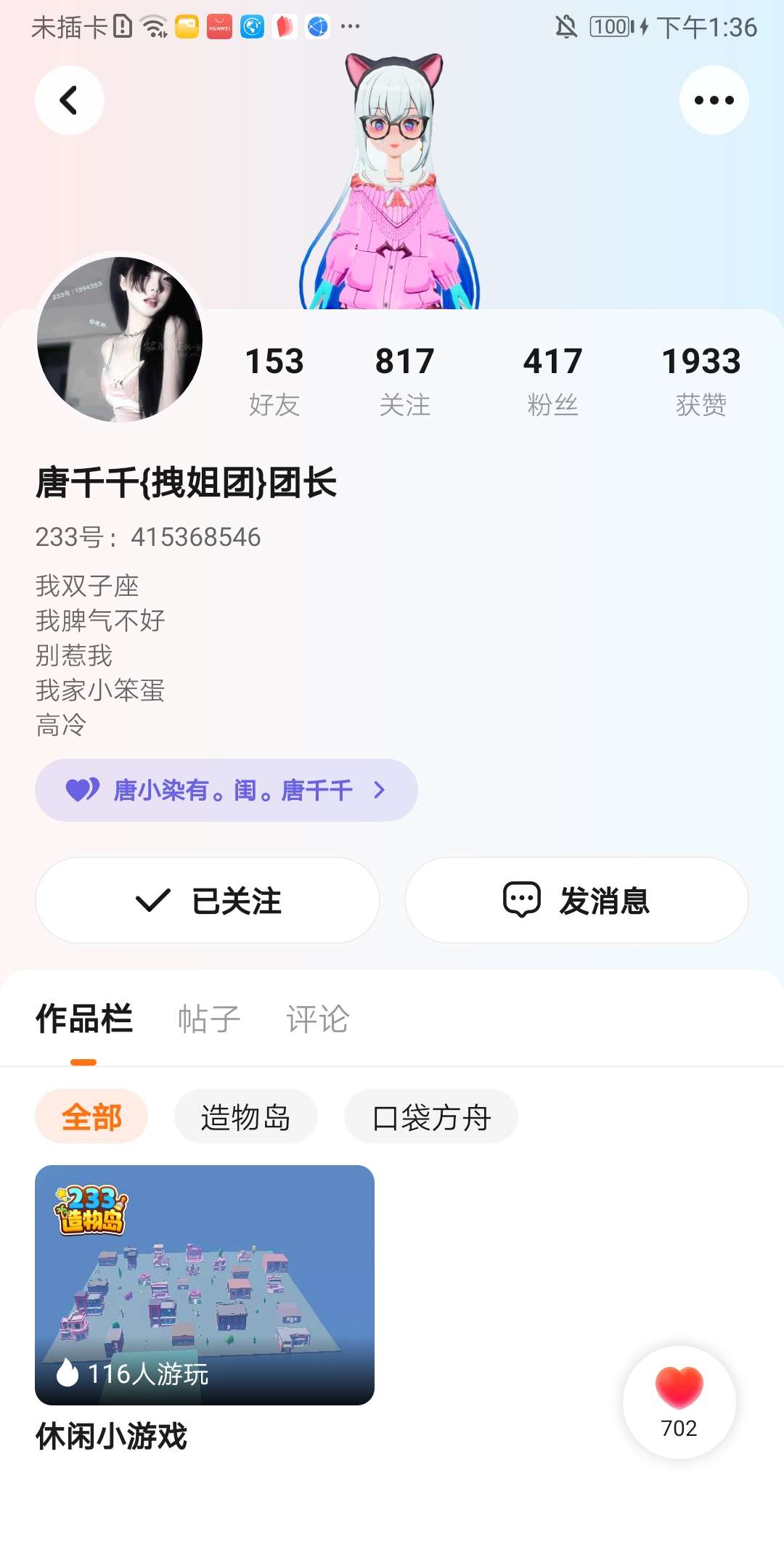Select the 作品栏 tab

click(x=84, y=1018)
